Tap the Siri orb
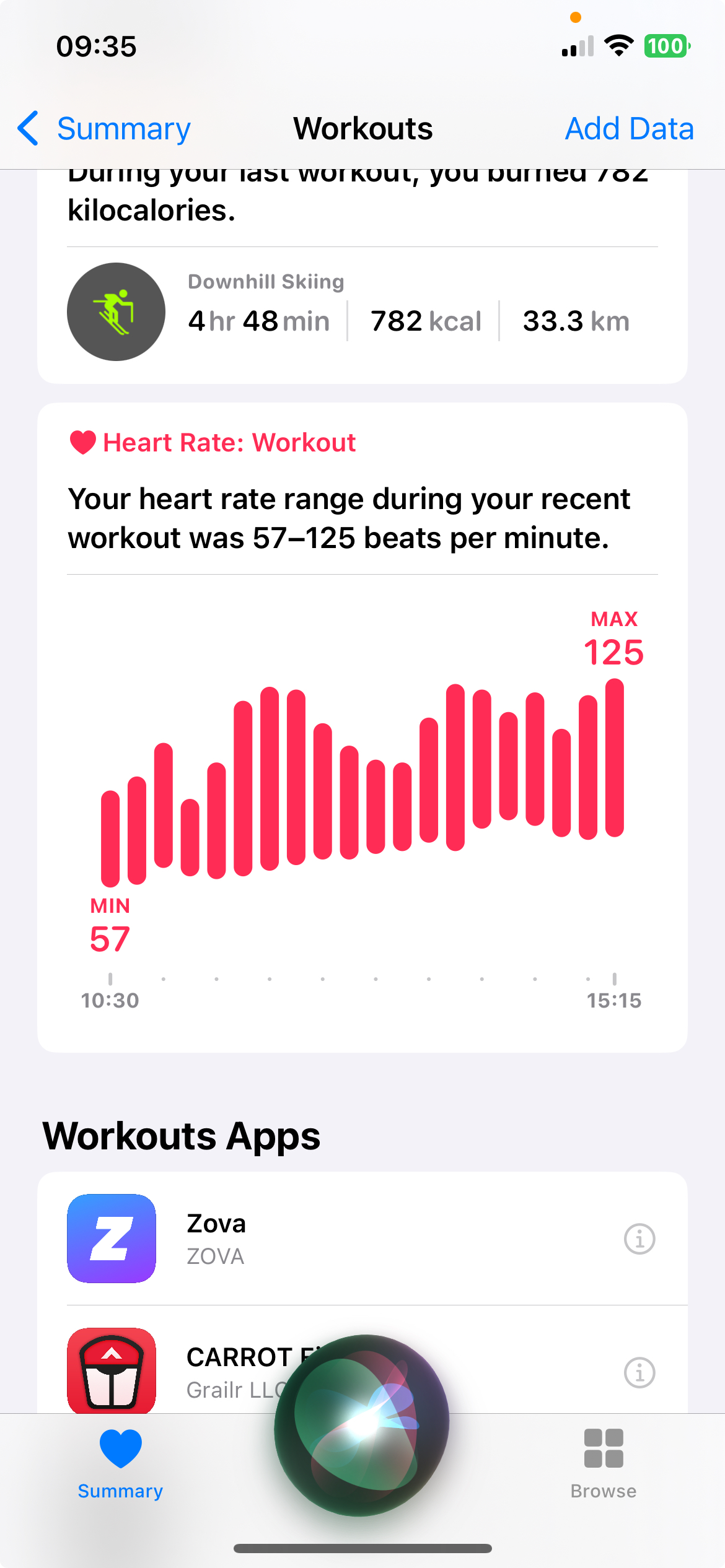 pyautogui.click(x=362, y=1424)
